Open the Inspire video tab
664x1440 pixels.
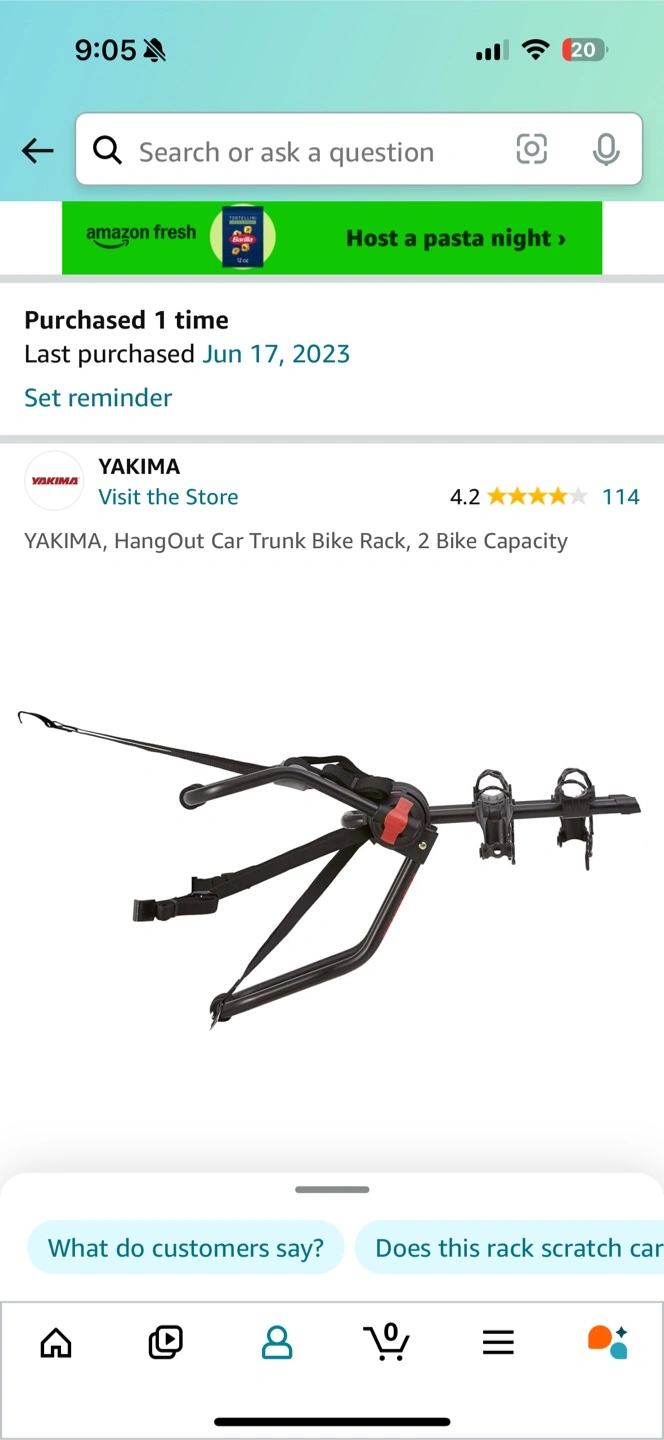[166, 1342]
